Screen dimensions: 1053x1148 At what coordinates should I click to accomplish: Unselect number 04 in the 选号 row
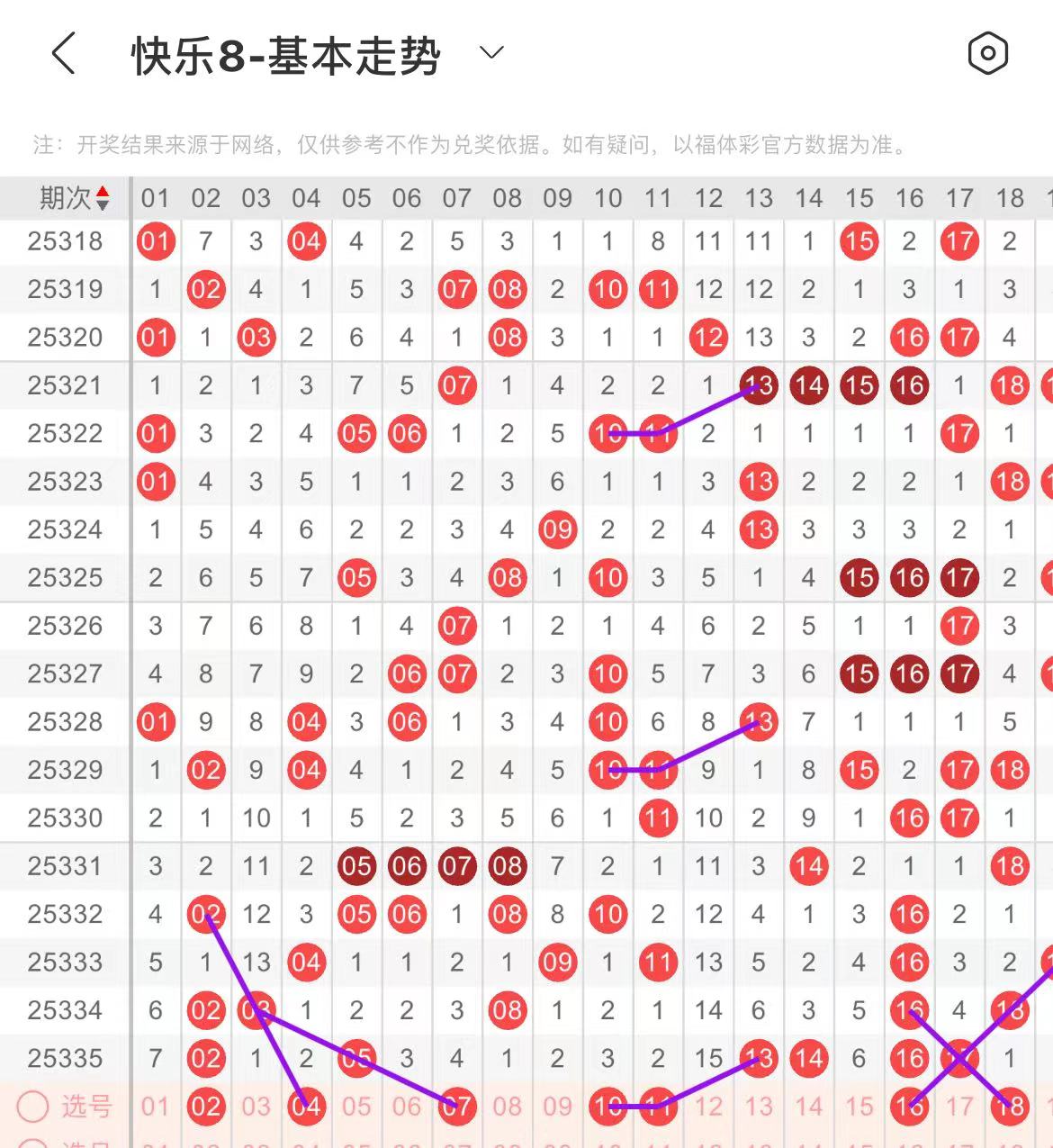[x=307, y=1107]
